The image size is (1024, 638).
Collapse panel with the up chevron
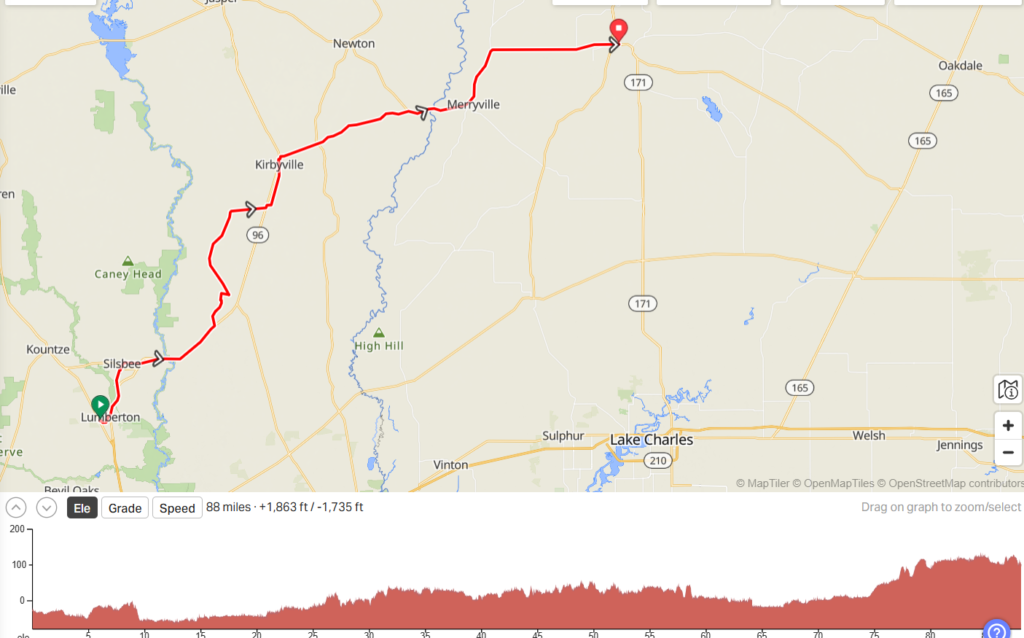[16, 507]
